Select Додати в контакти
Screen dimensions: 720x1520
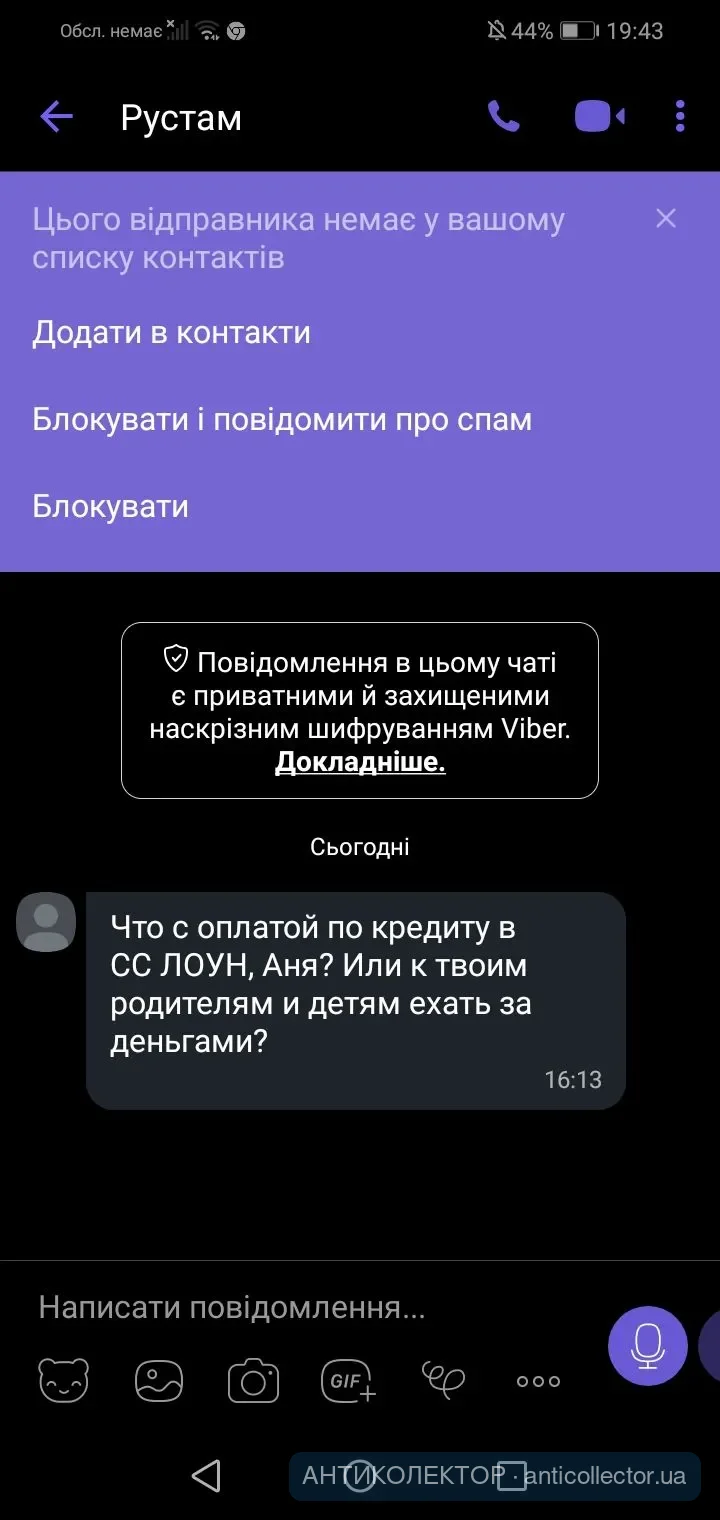tap(171, 332)
